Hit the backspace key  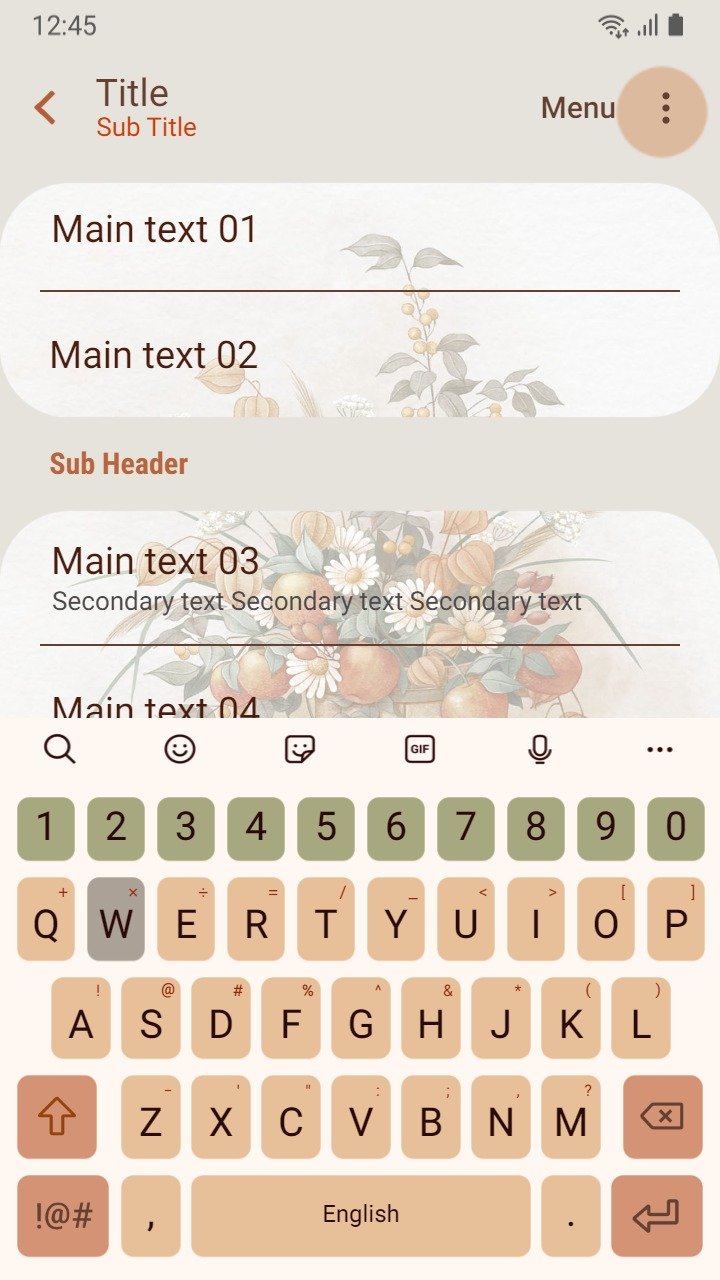click(661, 1117)
